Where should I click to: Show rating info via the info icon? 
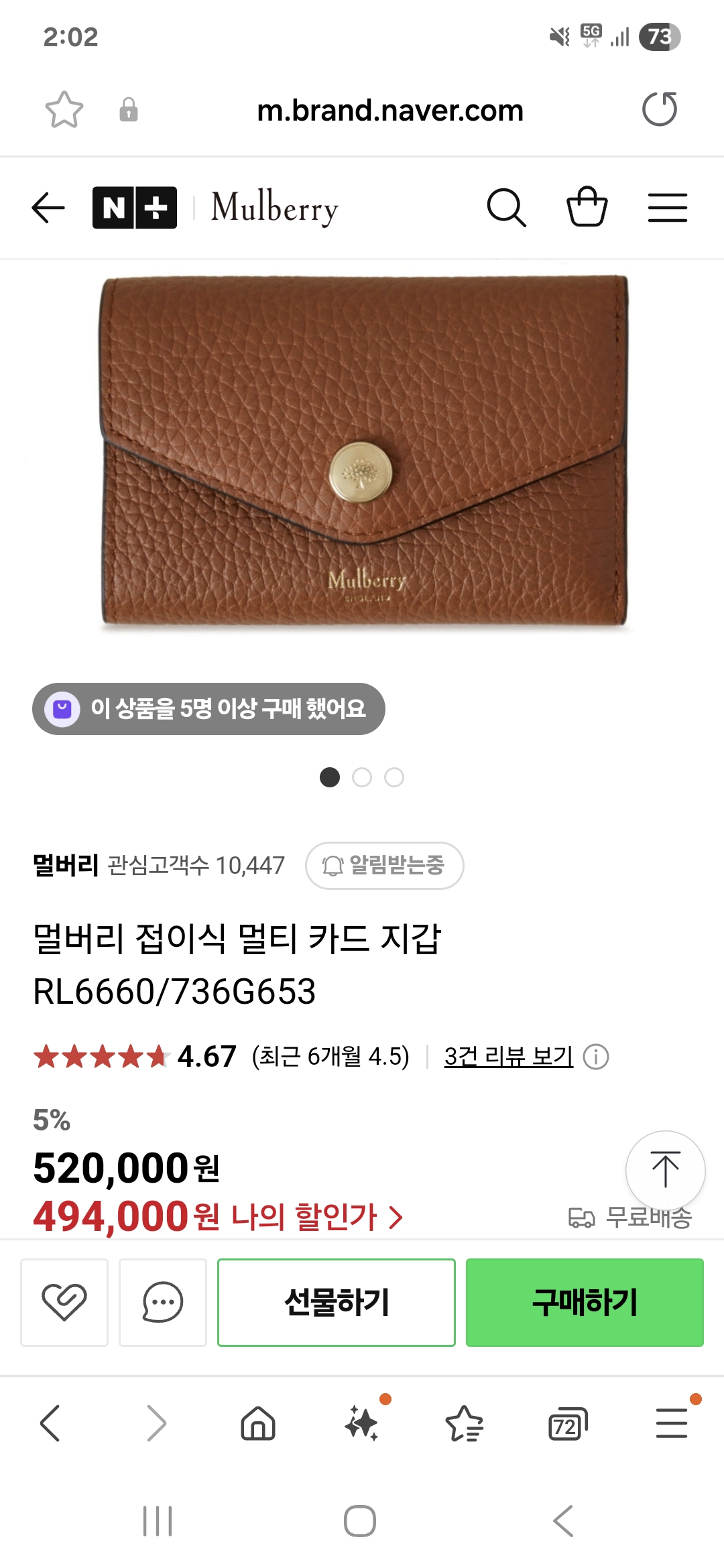click(596, 1057)
